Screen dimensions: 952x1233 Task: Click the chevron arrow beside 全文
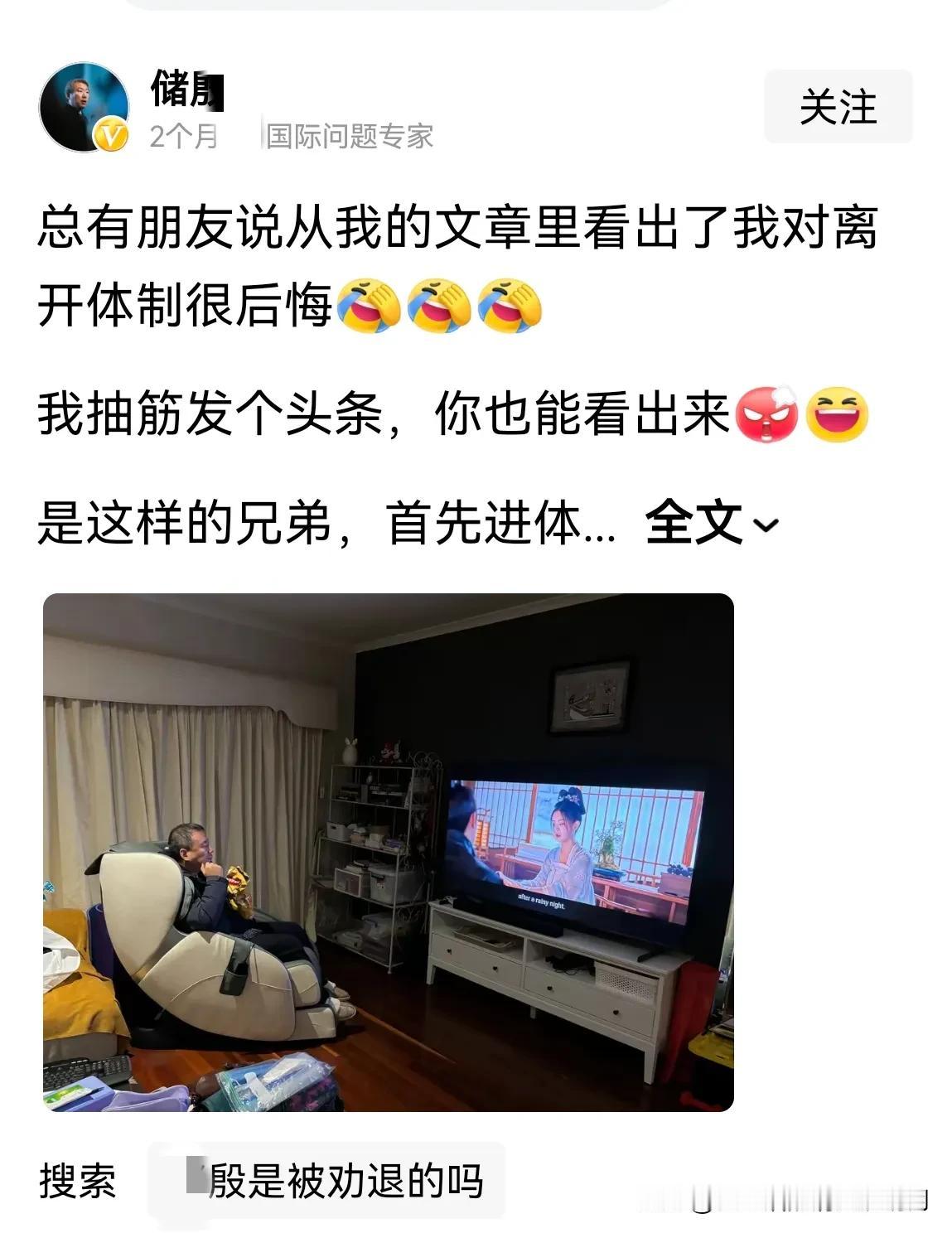point(764,526)
